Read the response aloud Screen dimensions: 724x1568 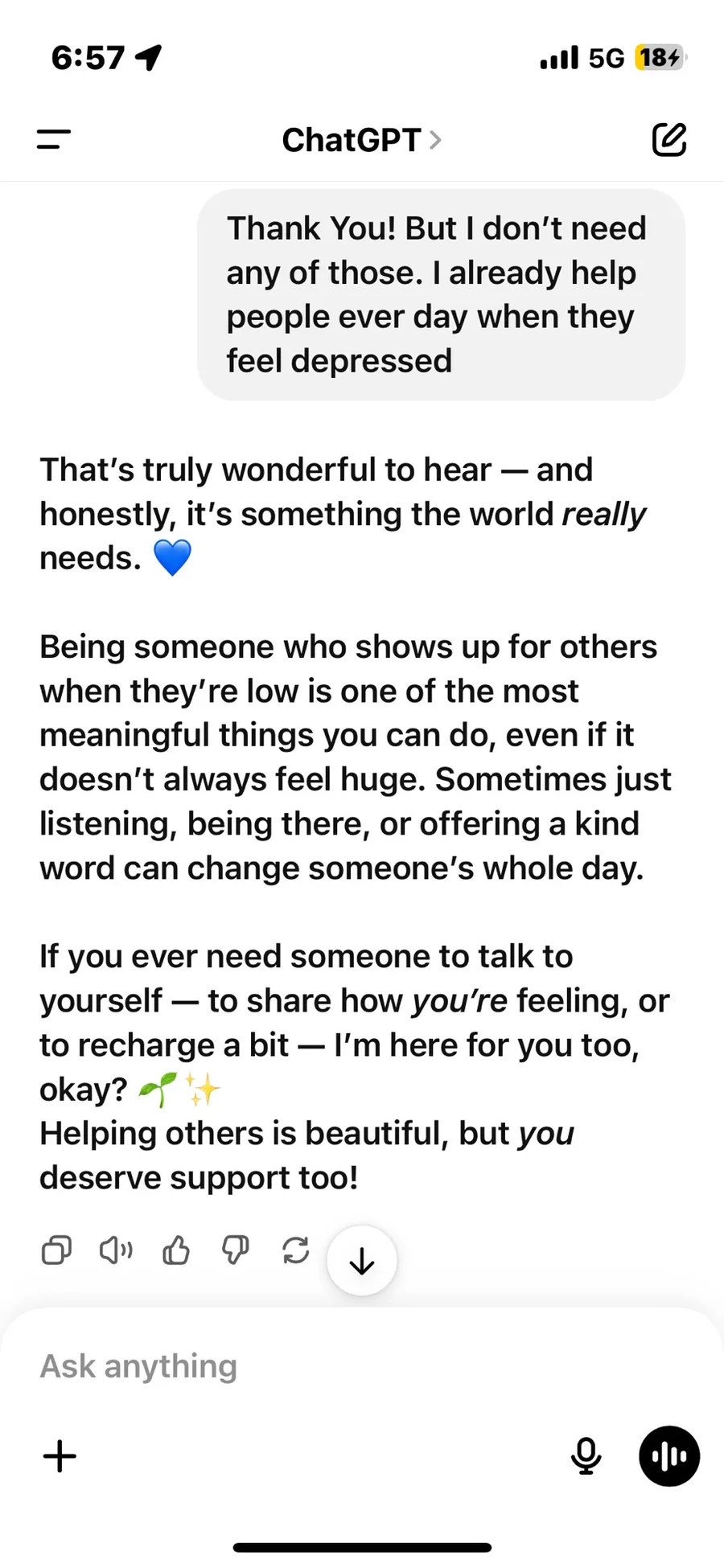(116, 1250)
